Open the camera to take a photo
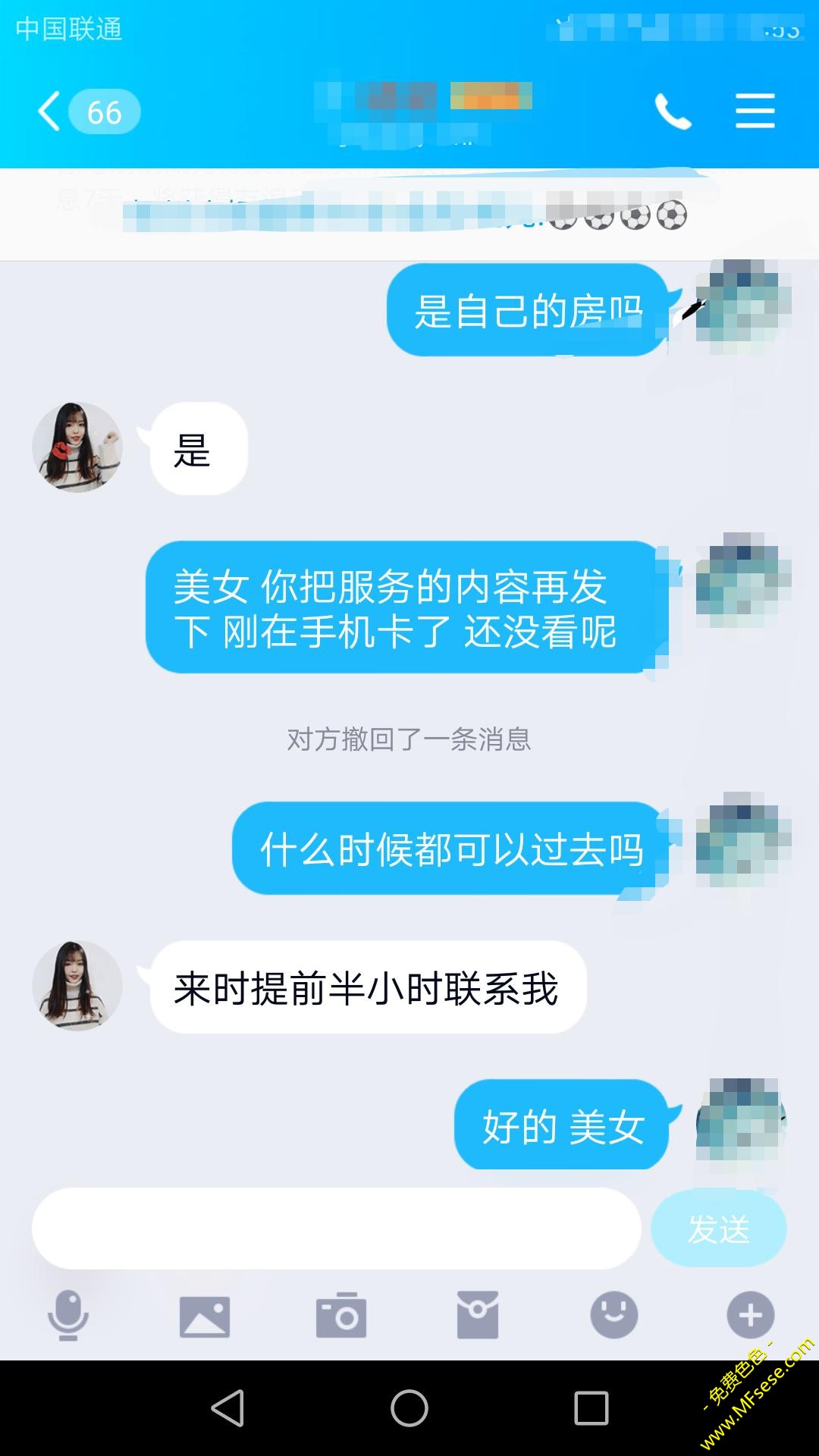This screenshot has height=1456, width=819. [x=341, y=1316]
